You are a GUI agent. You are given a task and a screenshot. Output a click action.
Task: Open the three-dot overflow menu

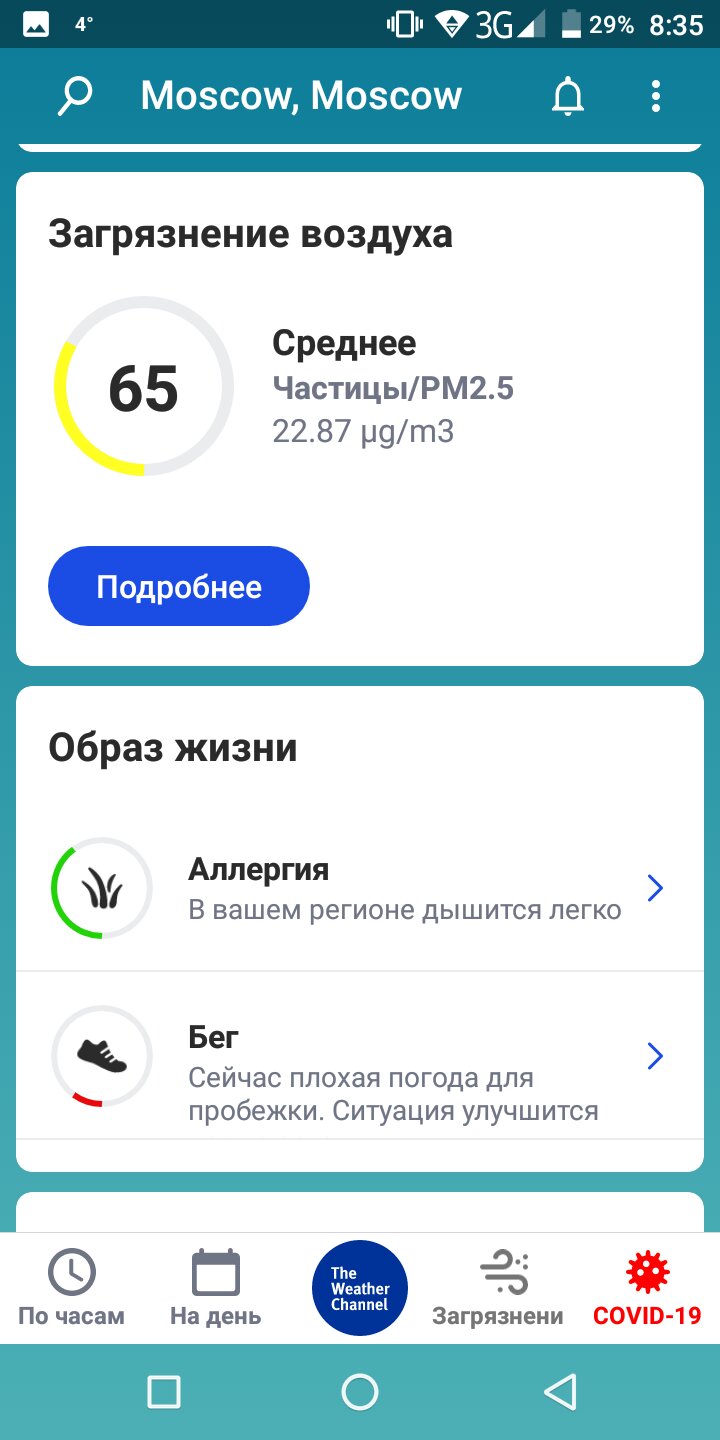[x=656, y=96]
